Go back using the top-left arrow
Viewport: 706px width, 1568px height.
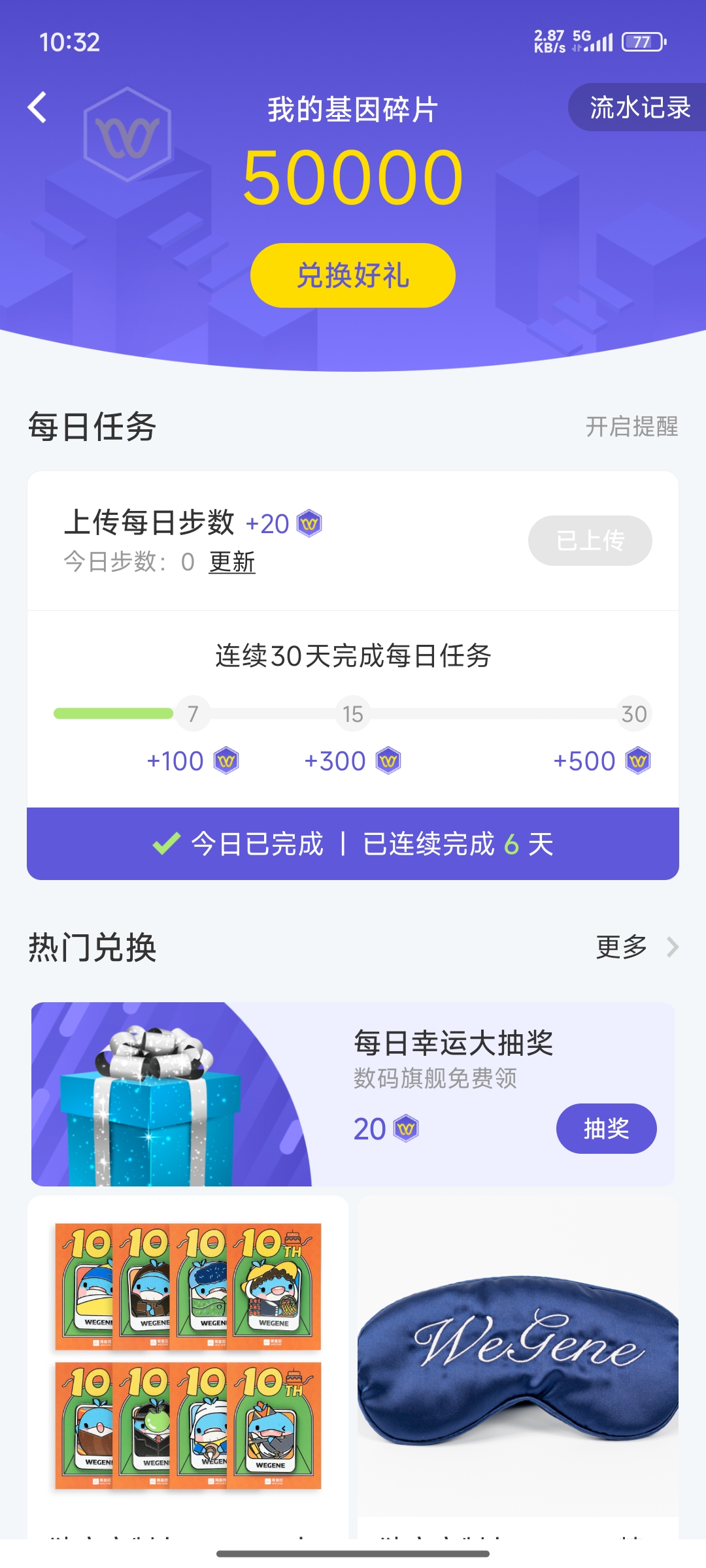pos(38,108)
